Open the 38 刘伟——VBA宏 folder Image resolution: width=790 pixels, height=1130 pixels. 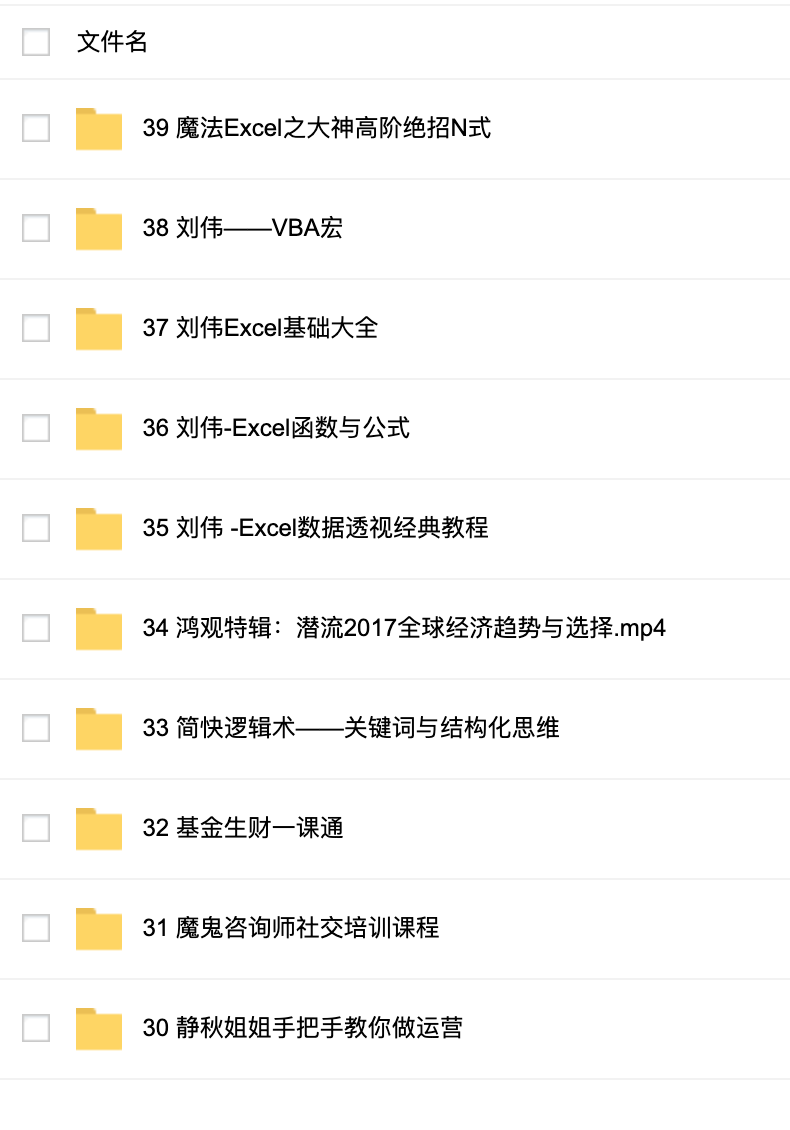click(242, 228)
